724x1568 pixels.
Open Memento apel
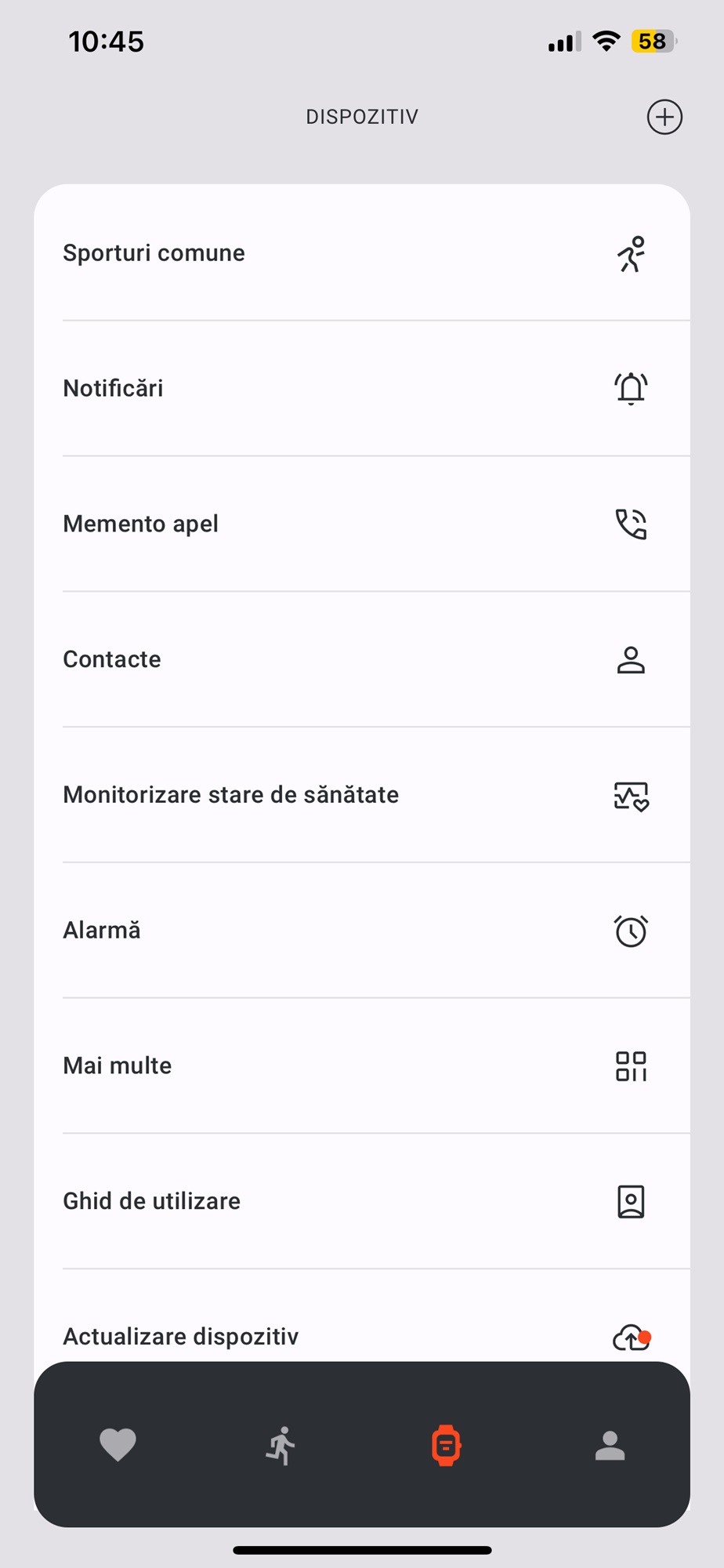tap(362, 524)
